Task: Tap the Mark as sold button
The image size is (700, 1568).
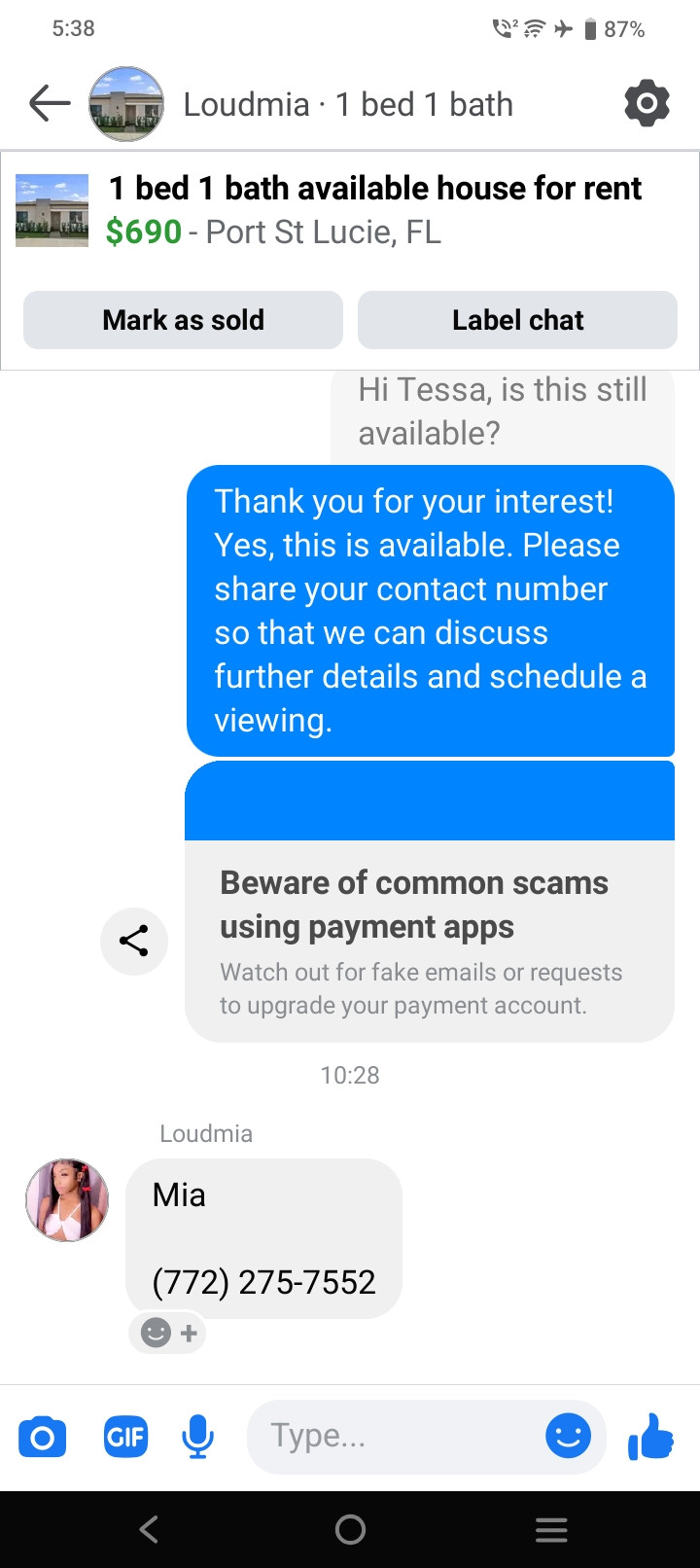Action: 183,320
